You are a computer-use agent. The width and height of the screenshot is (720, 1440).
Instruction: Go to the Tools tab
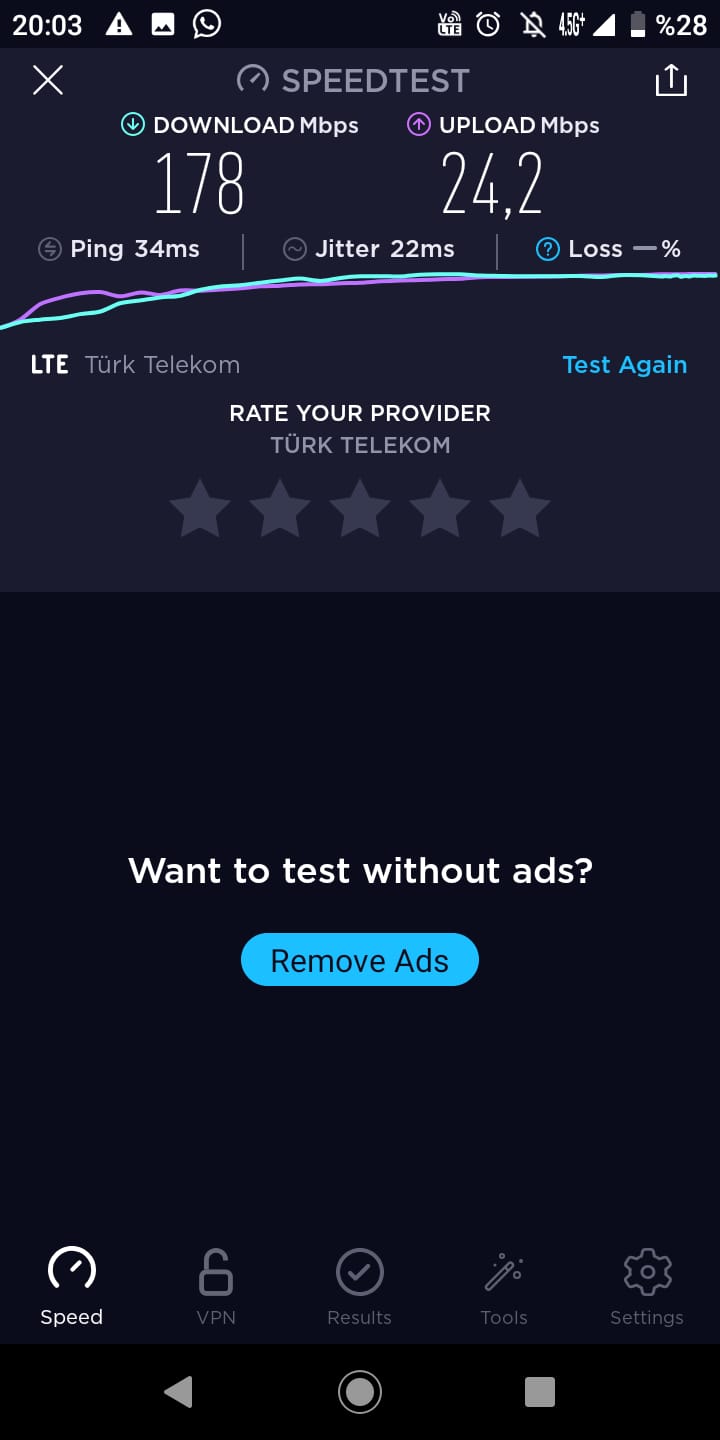[504, 1288]
